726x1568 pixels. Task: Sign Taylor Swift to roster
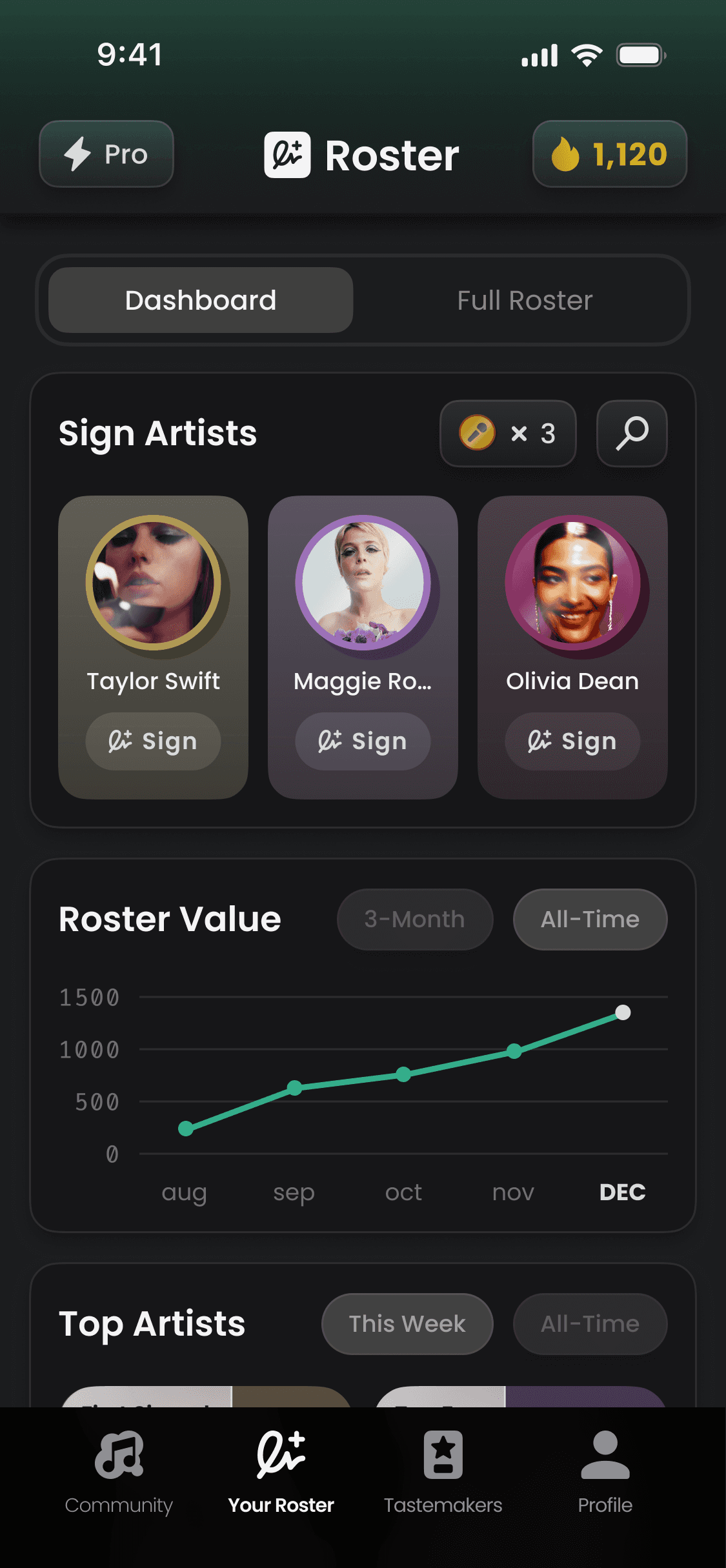[x=153, y=741]
